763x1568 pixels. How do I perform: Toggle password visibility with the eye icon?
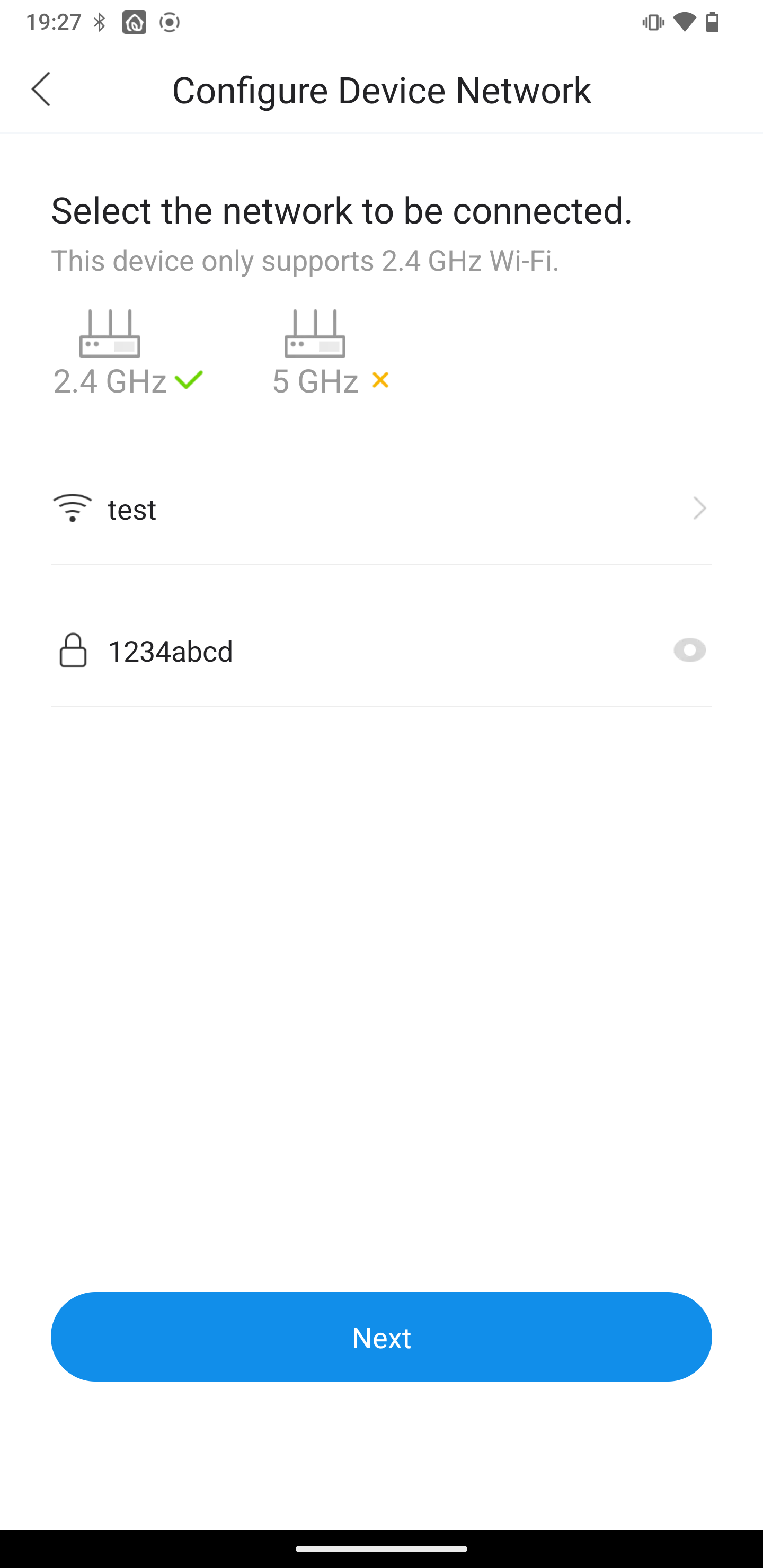pyautogui.click(x=689, y=650)
